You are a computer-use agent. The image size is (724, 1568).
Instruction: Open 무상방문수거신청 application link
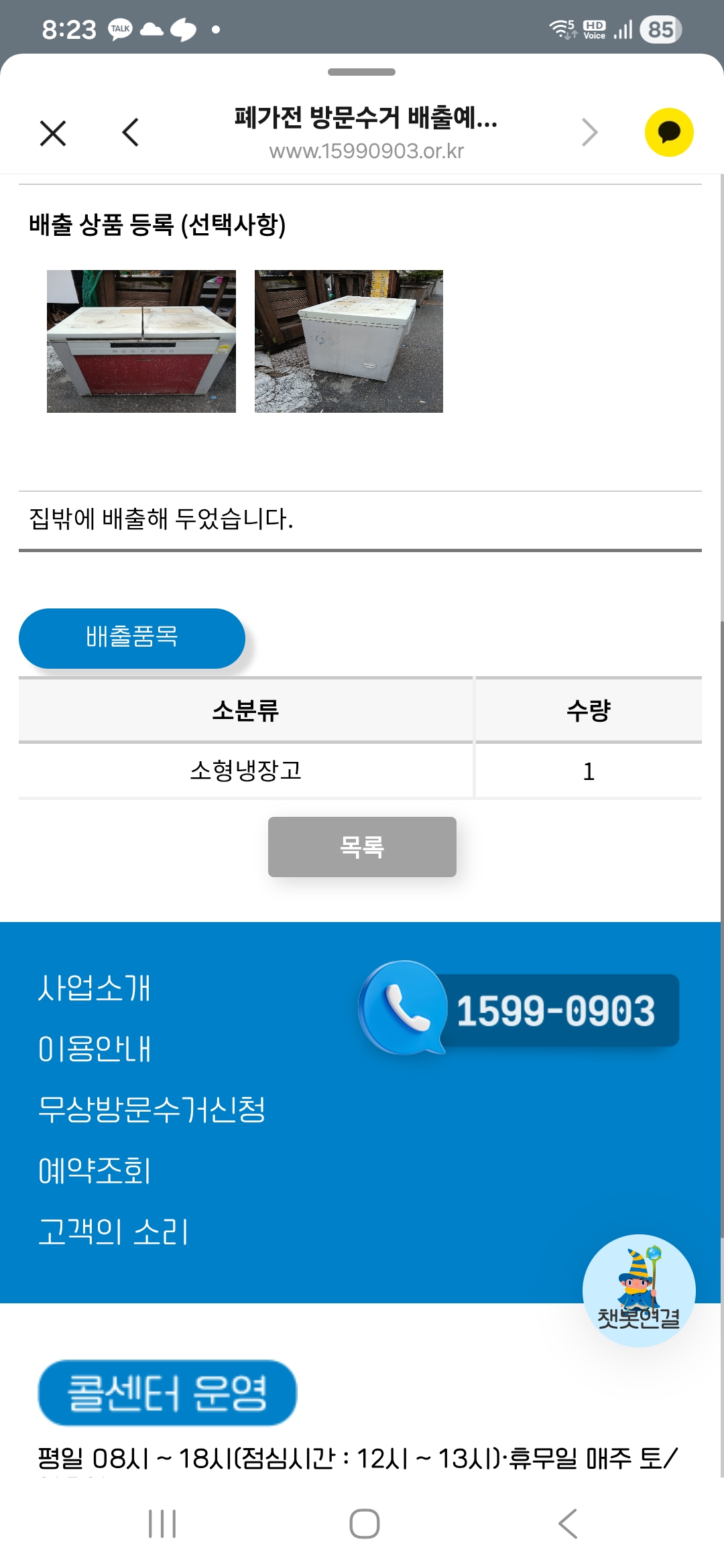(x=152, y=1110)
